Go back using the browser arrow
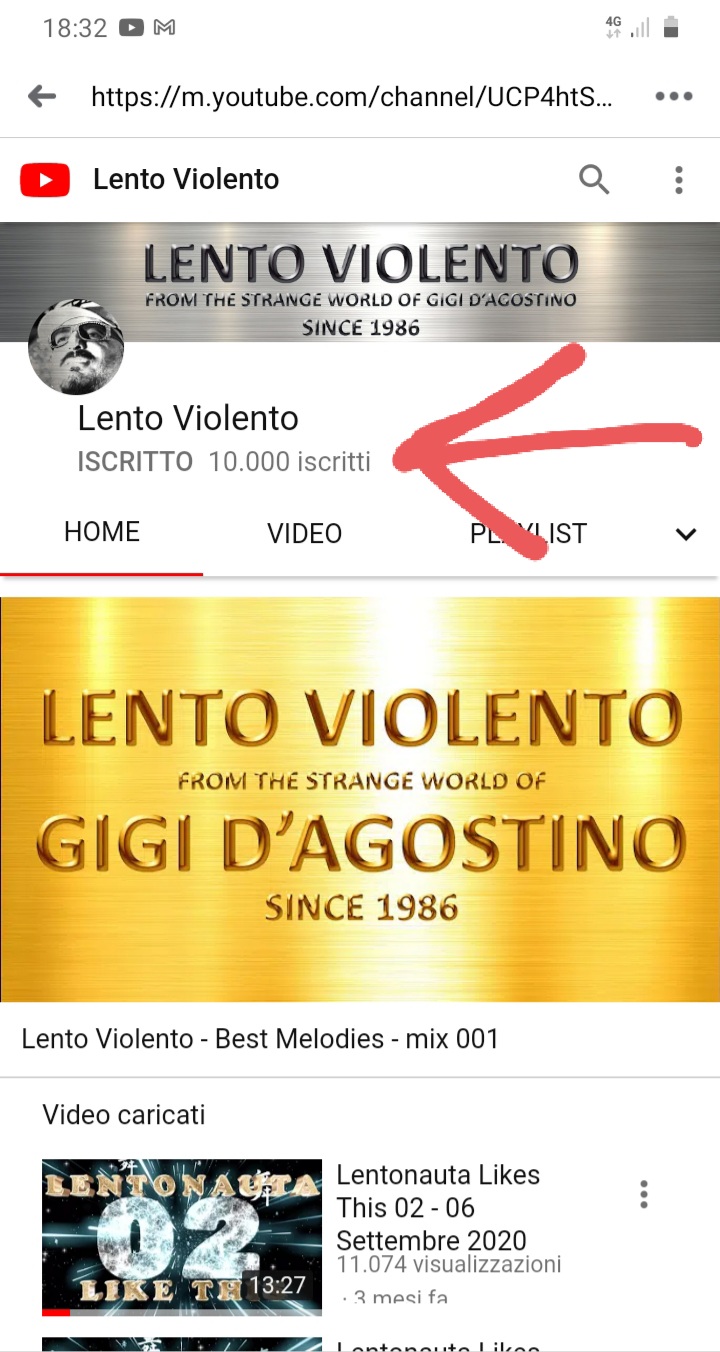This screenshot has width=720, height=1352. pos(42,97)
